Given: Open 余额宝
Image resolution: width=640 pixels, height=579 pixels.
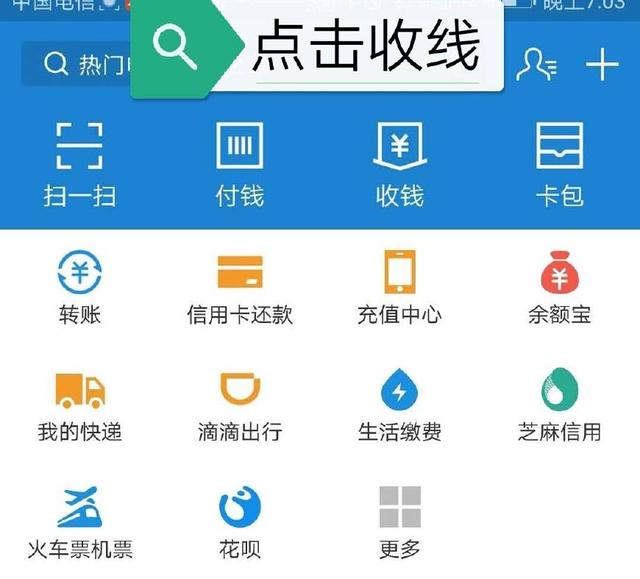Looking at the screenshot, I should [x=559, y=288].
